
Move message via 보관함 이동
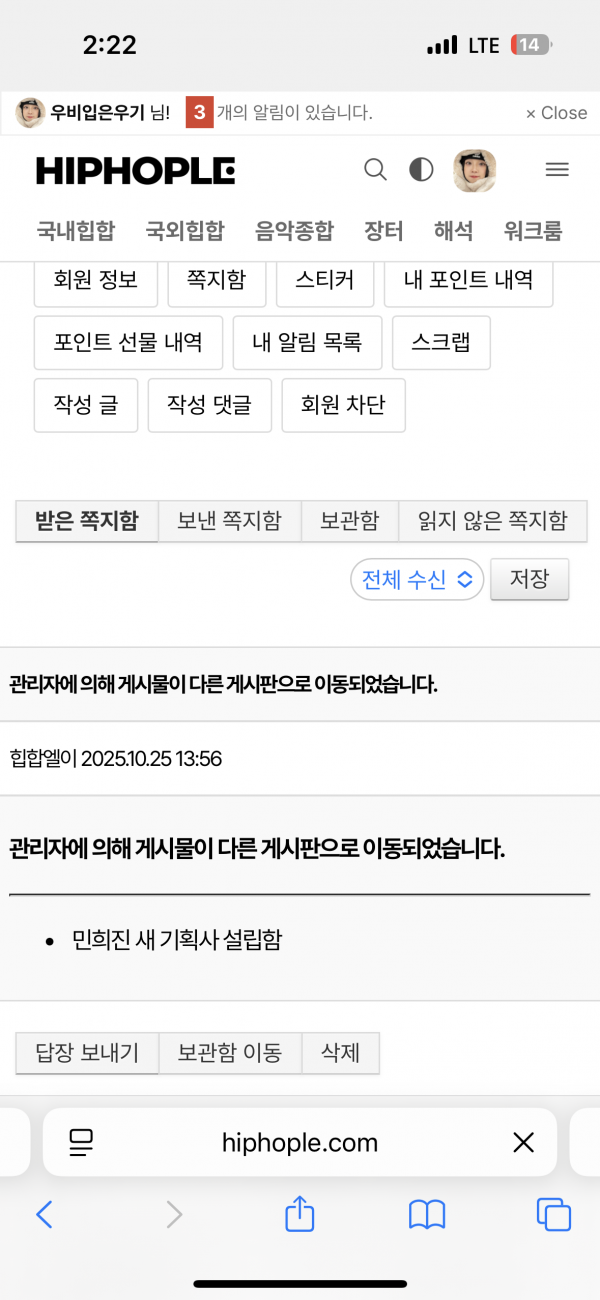click(230, 1053)
